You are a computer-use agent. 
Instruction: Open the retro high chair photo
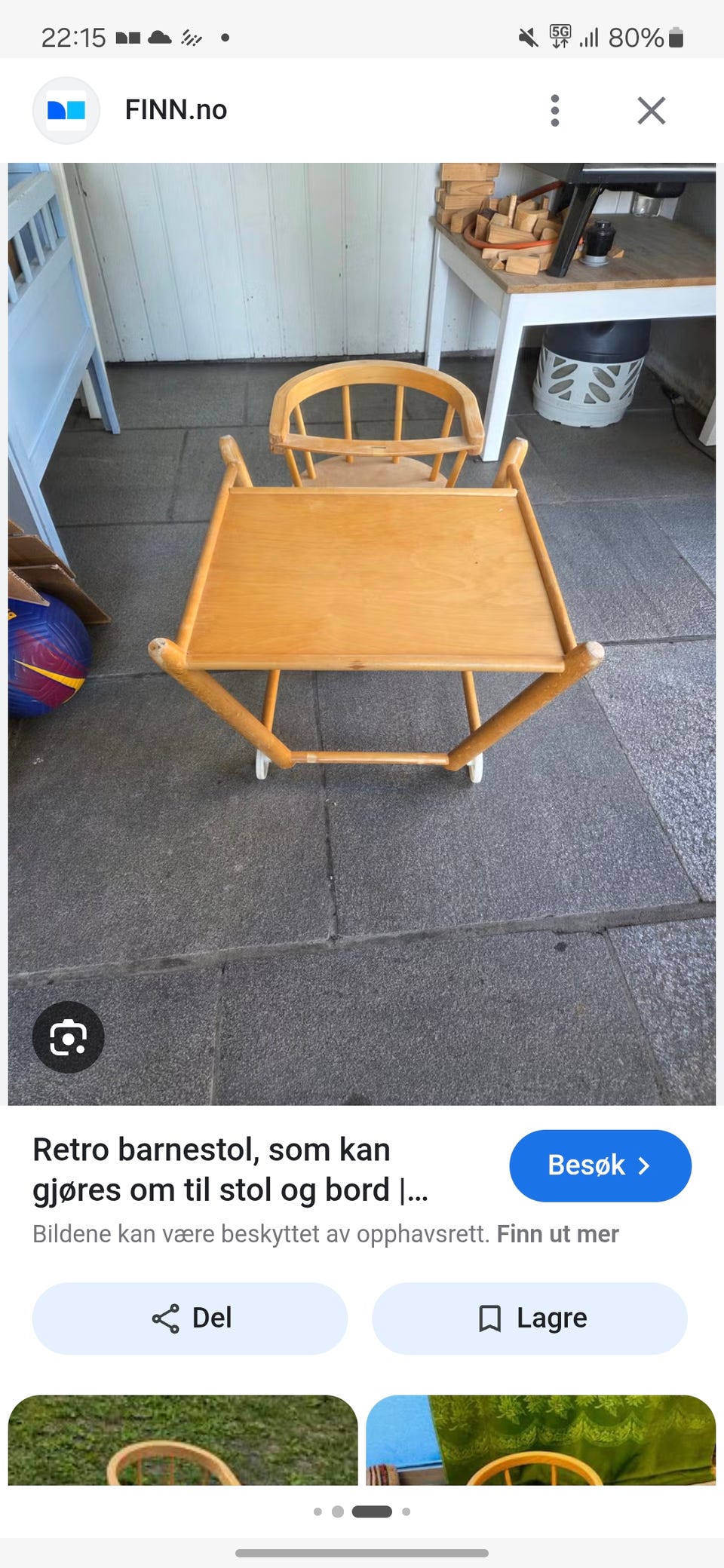[362, 634]
